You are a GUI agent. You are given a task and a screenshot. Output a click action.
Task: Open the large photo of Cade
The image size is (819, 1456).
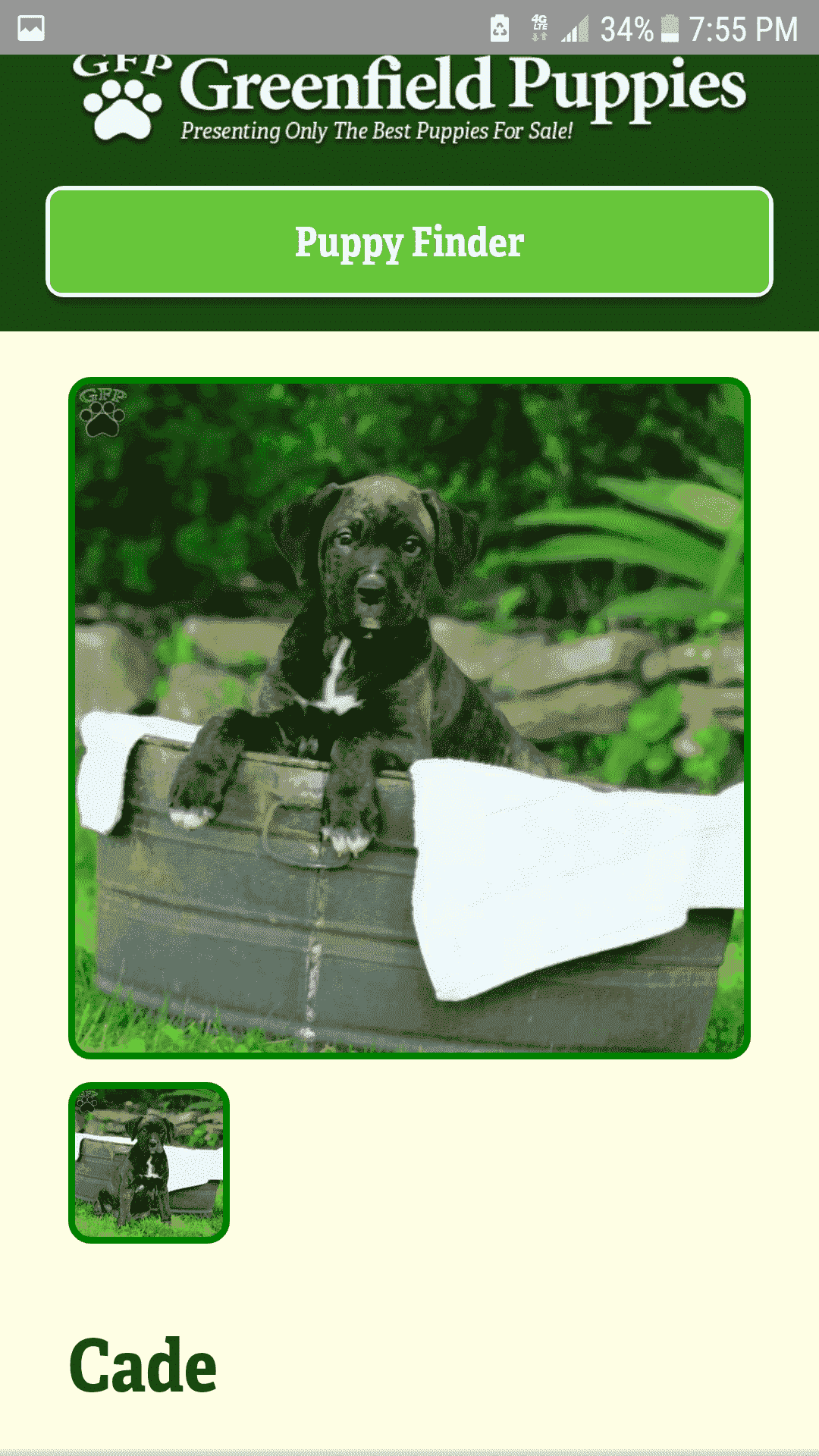click(409, 717)
